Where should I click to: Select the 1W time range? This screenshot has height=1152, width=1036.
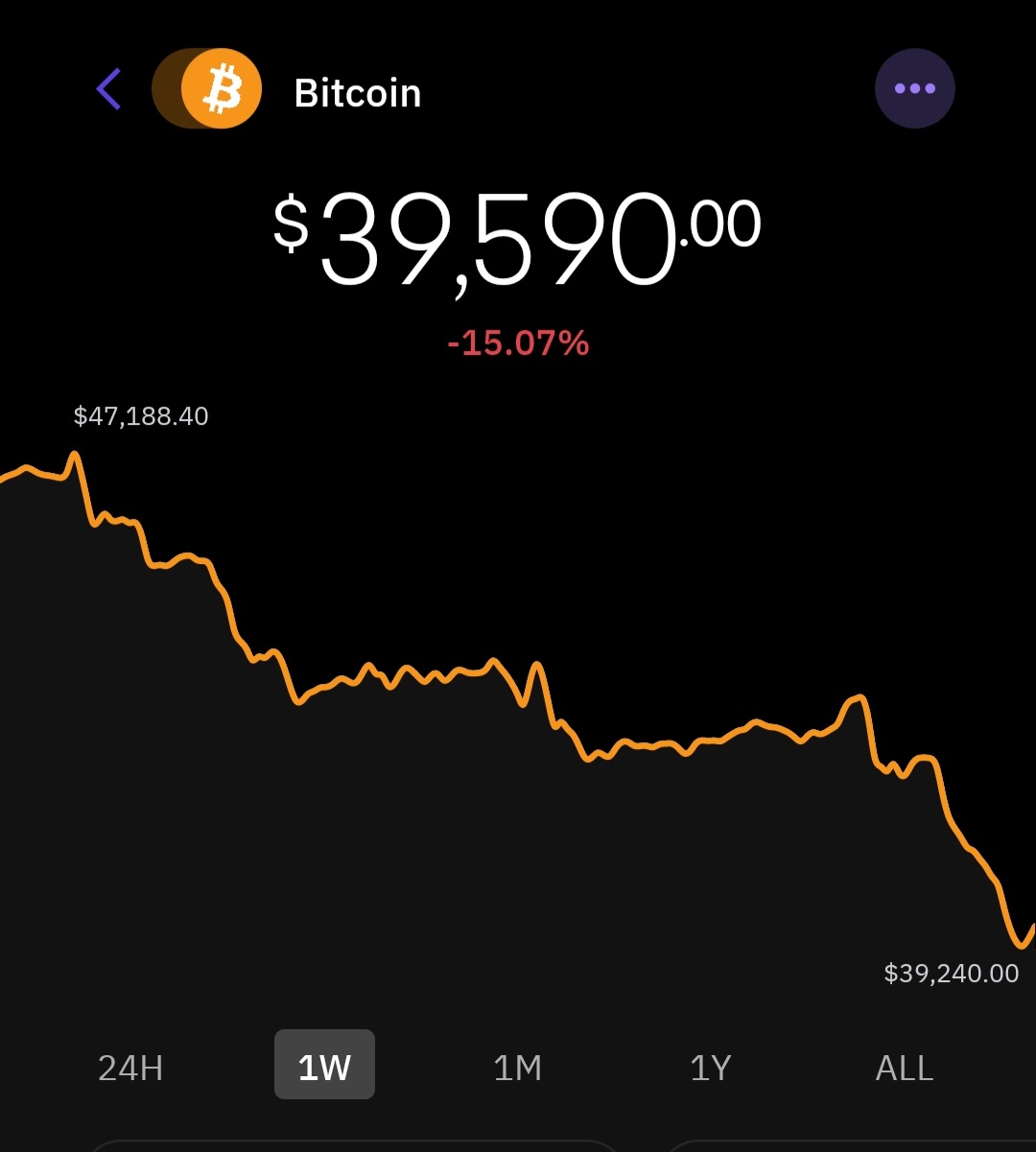point(324,1066)
